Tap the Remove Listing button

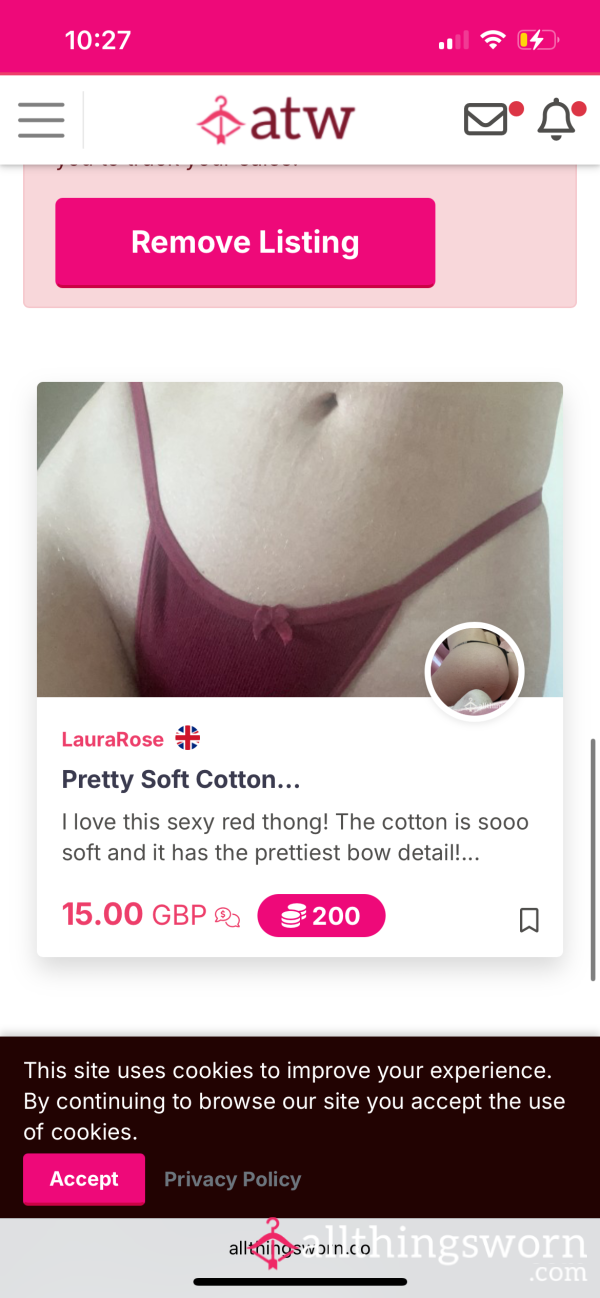coord(245,242)
